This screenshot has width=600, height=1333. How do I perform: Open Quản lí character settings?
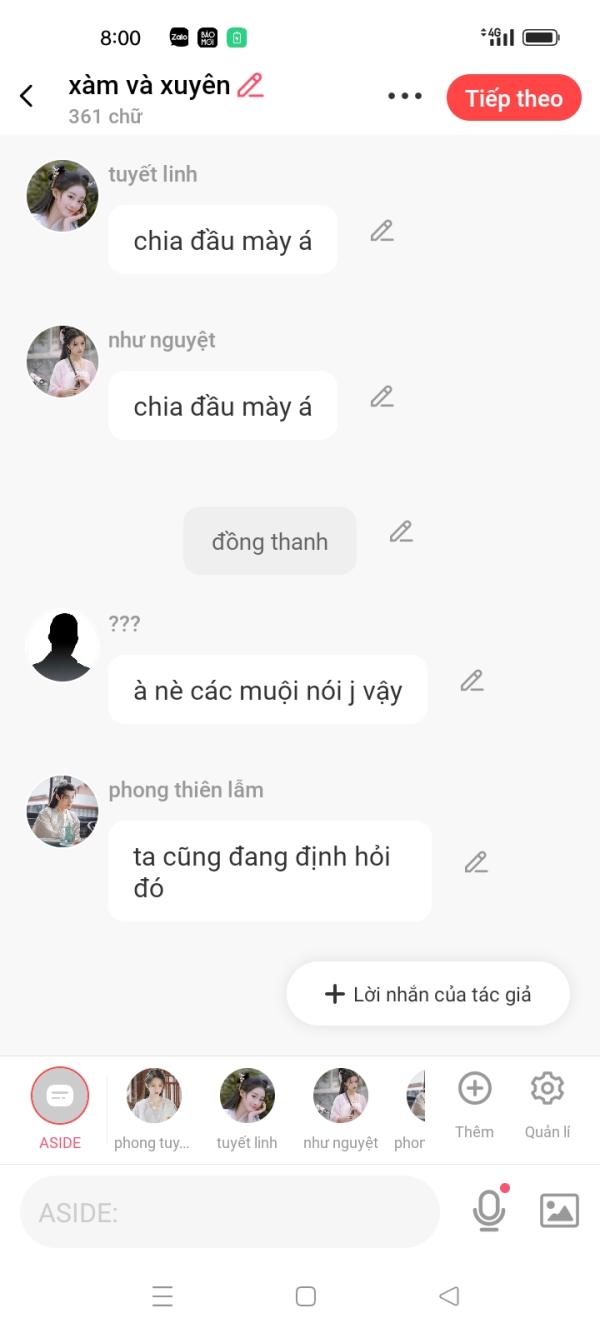point(547,1104)
